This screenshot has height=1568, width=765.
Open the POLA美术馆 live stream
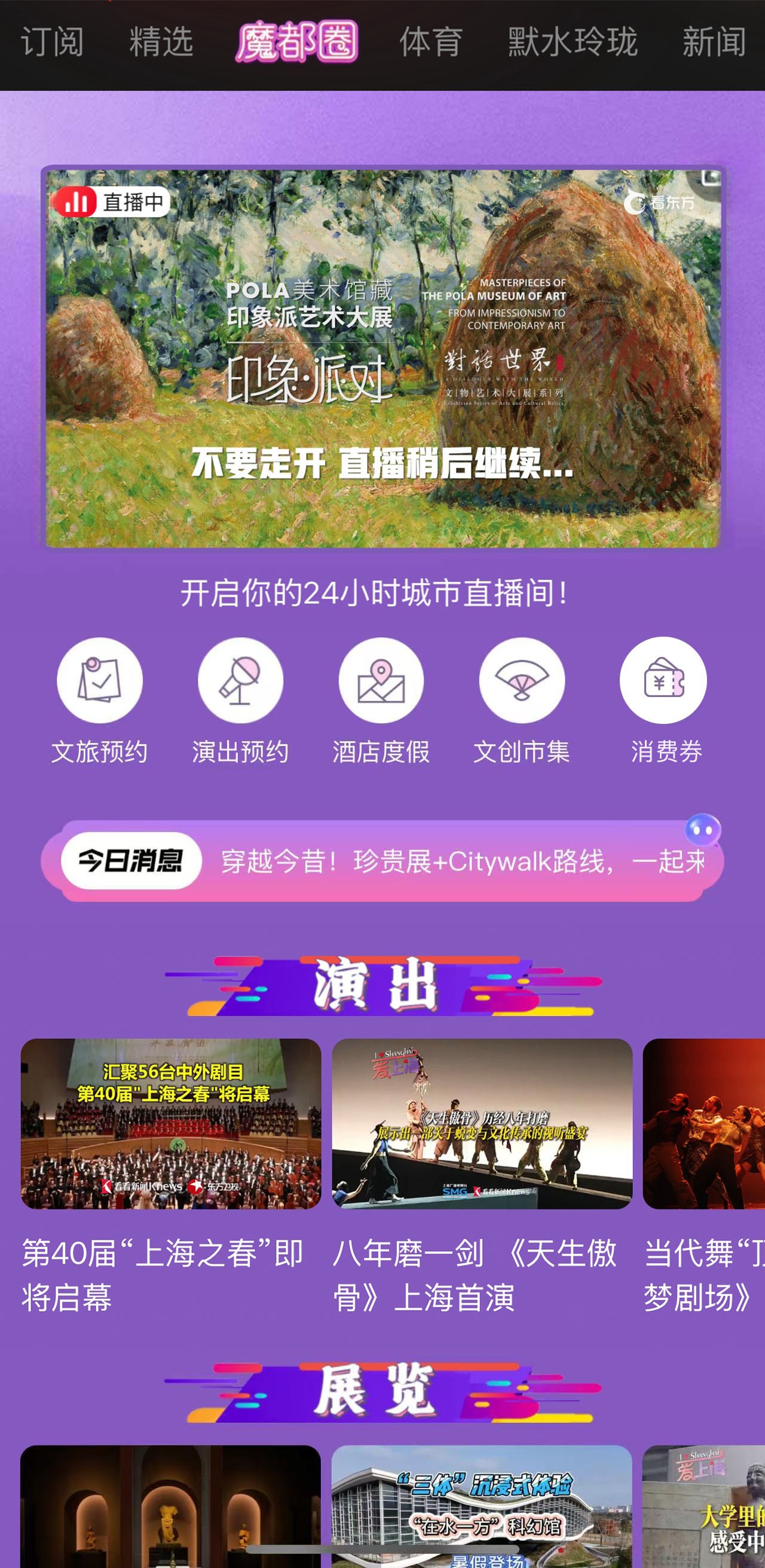382,358
